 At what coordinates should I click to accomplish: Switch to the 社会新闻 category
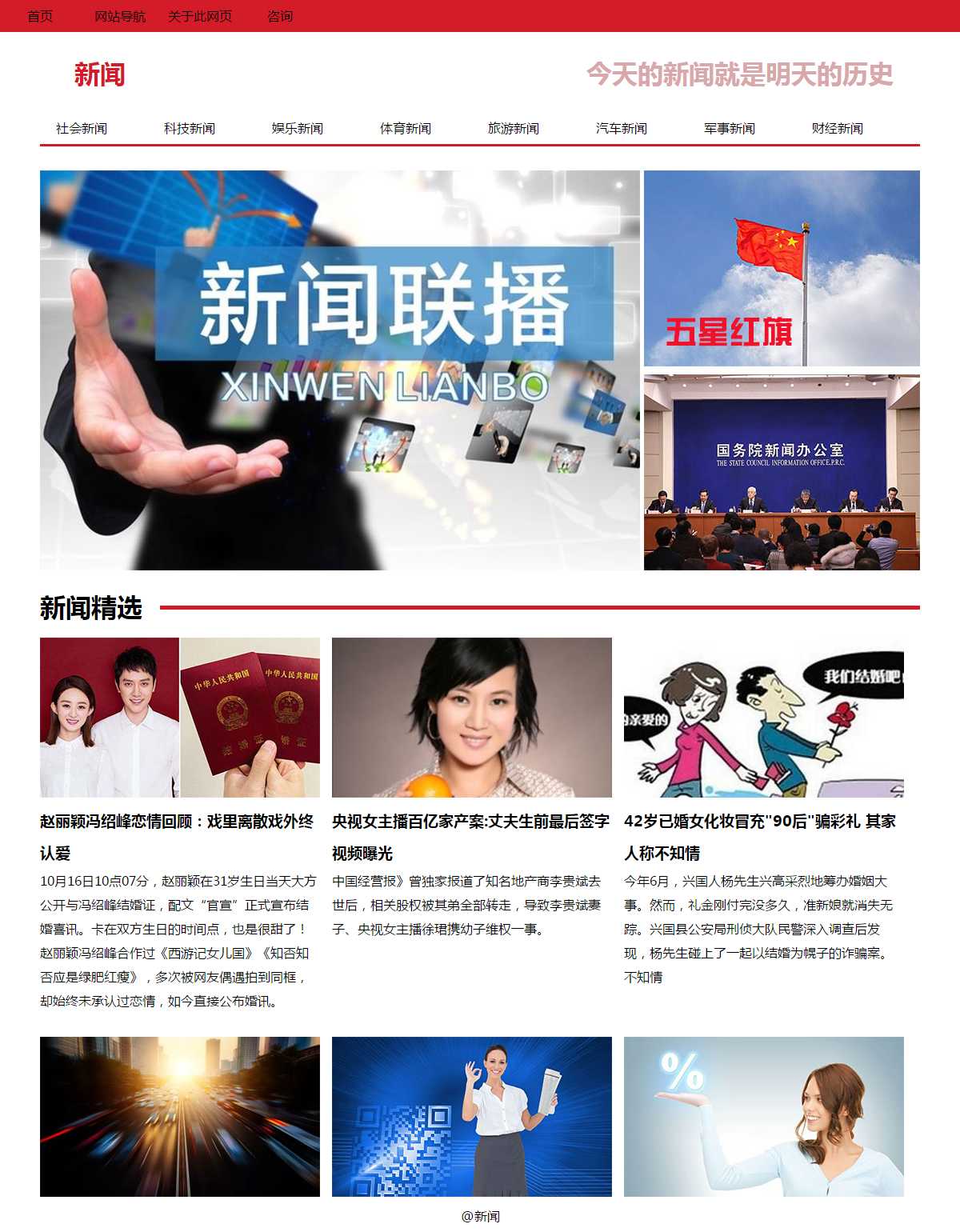pyautogui.click(x=82, y=128)
